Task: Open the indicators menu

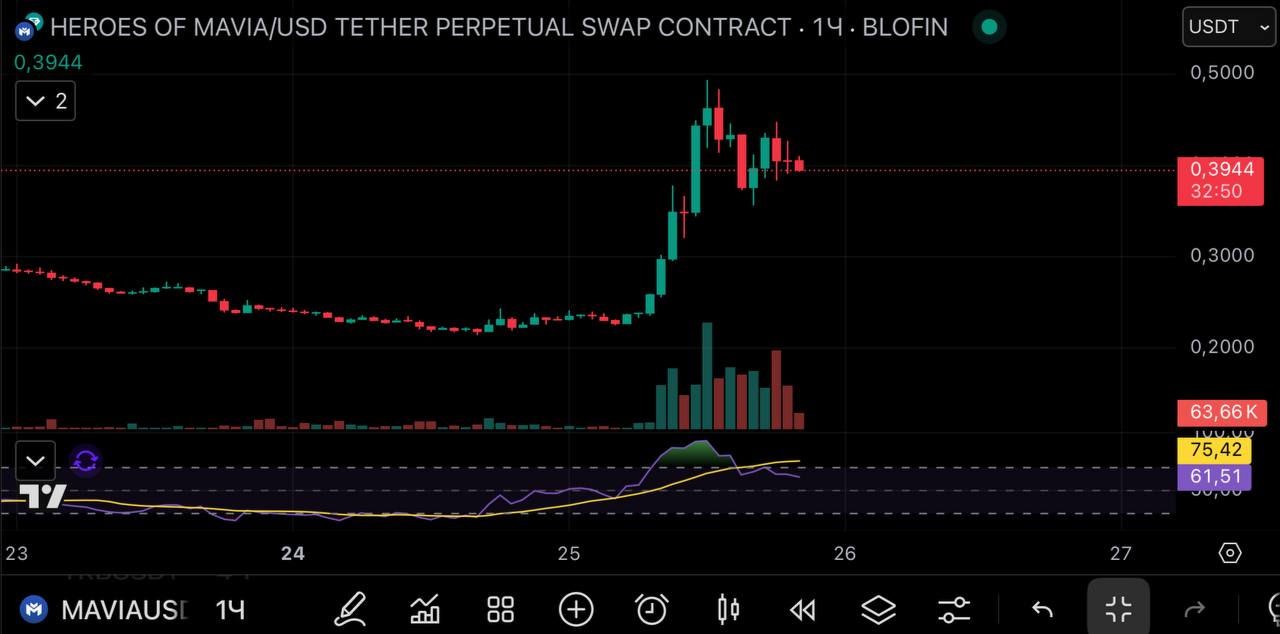Action: (425, 608)
